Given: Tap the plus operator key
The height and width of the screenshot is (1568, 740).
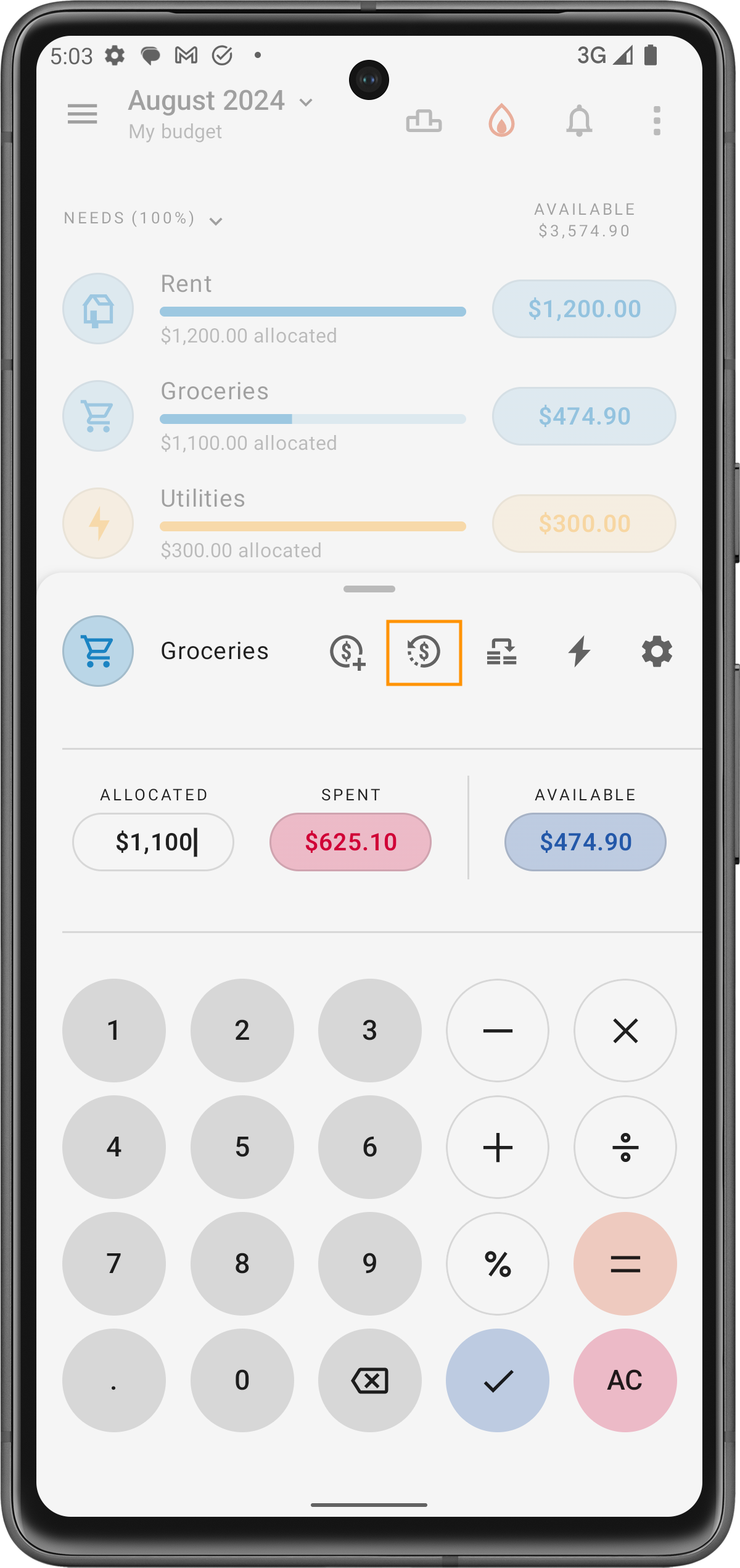Looking at the screenshot, I should point(498,1147).
